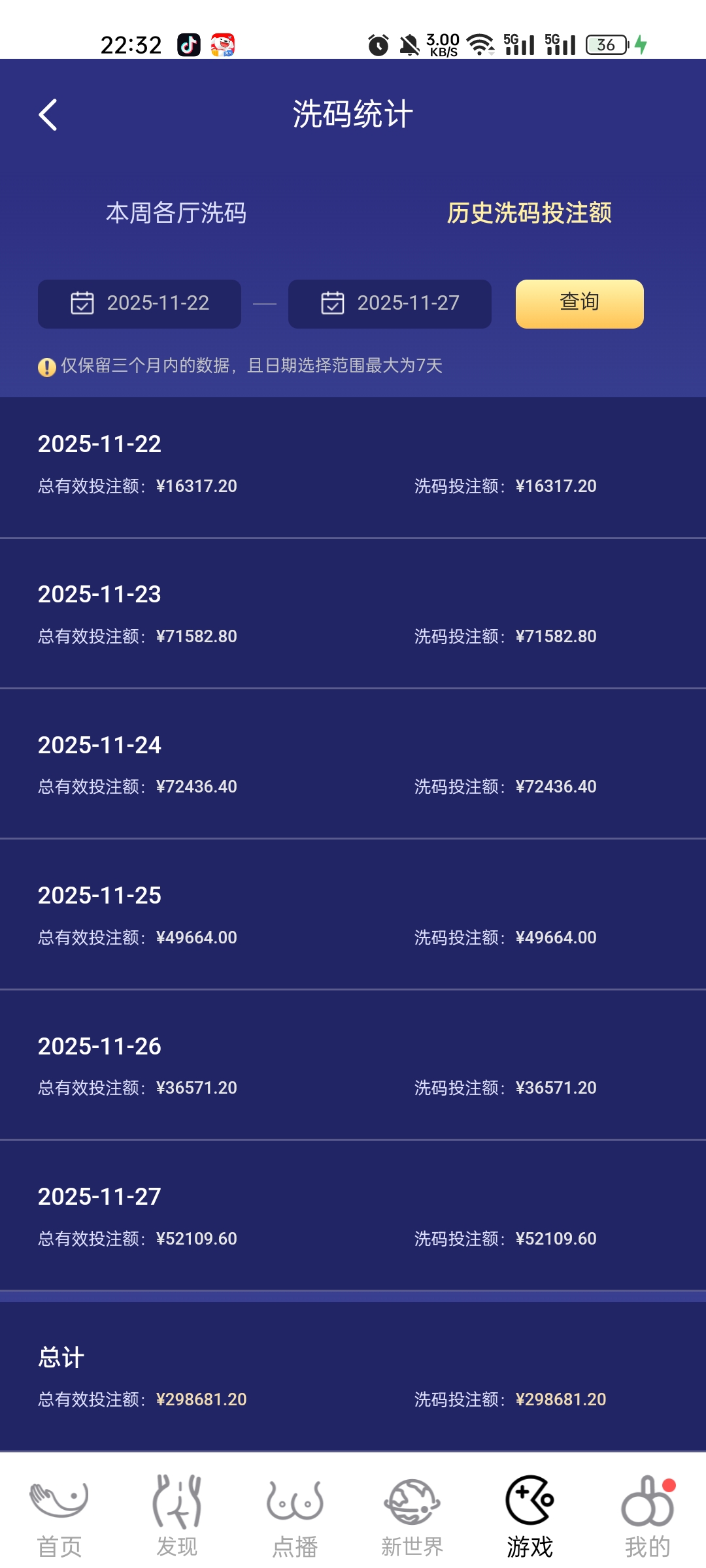Open the start date picker showing 2025-11-22
The height and width of the screenshot is (1568, 706).
point(139,302)
